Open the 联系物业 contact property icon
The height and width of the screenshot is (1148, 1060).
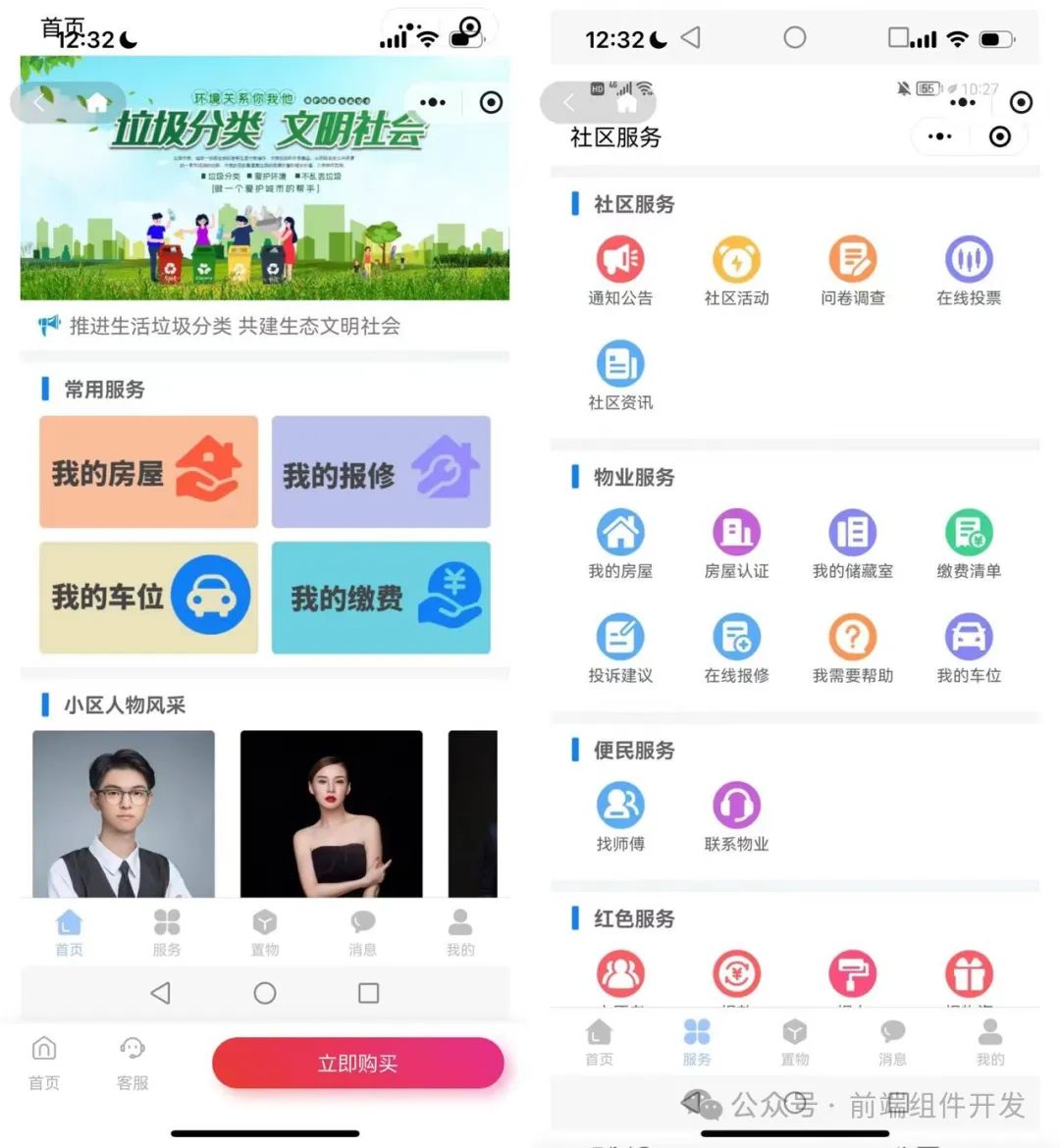(736, 805)
